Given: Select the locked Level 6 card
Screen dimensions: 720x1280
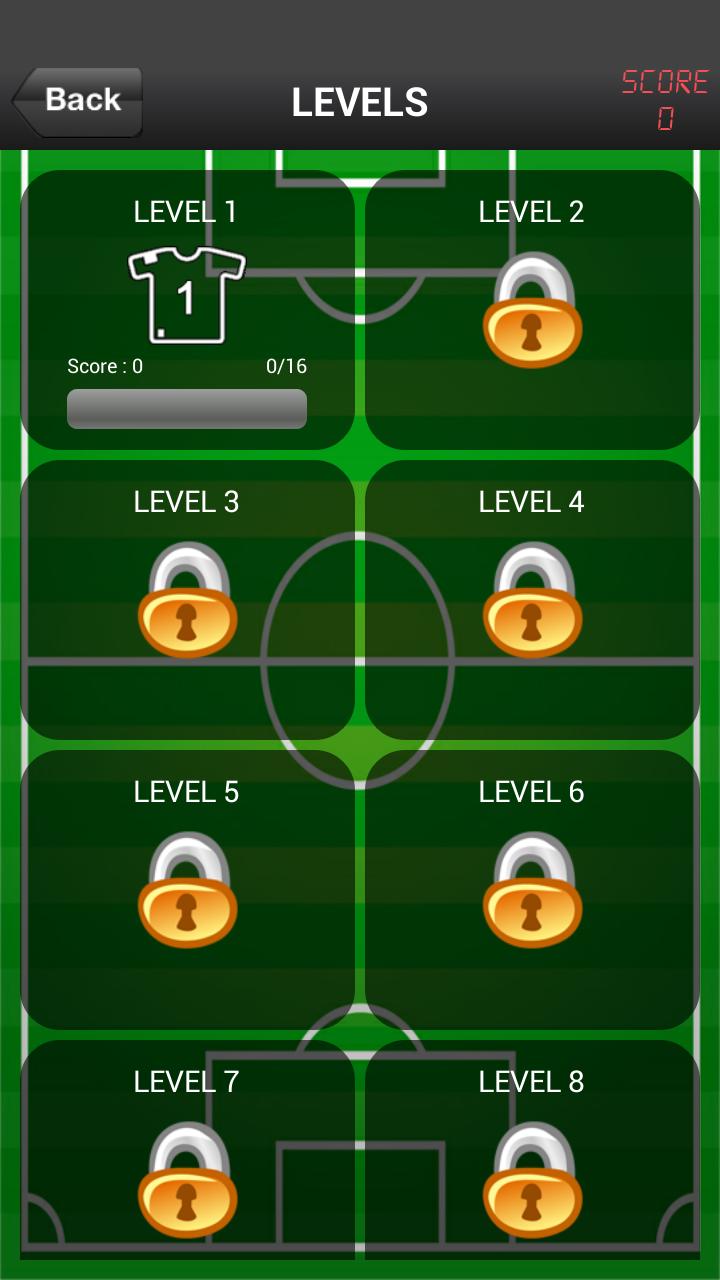Looking at the screenshot, I should click(x=532, y=890).
